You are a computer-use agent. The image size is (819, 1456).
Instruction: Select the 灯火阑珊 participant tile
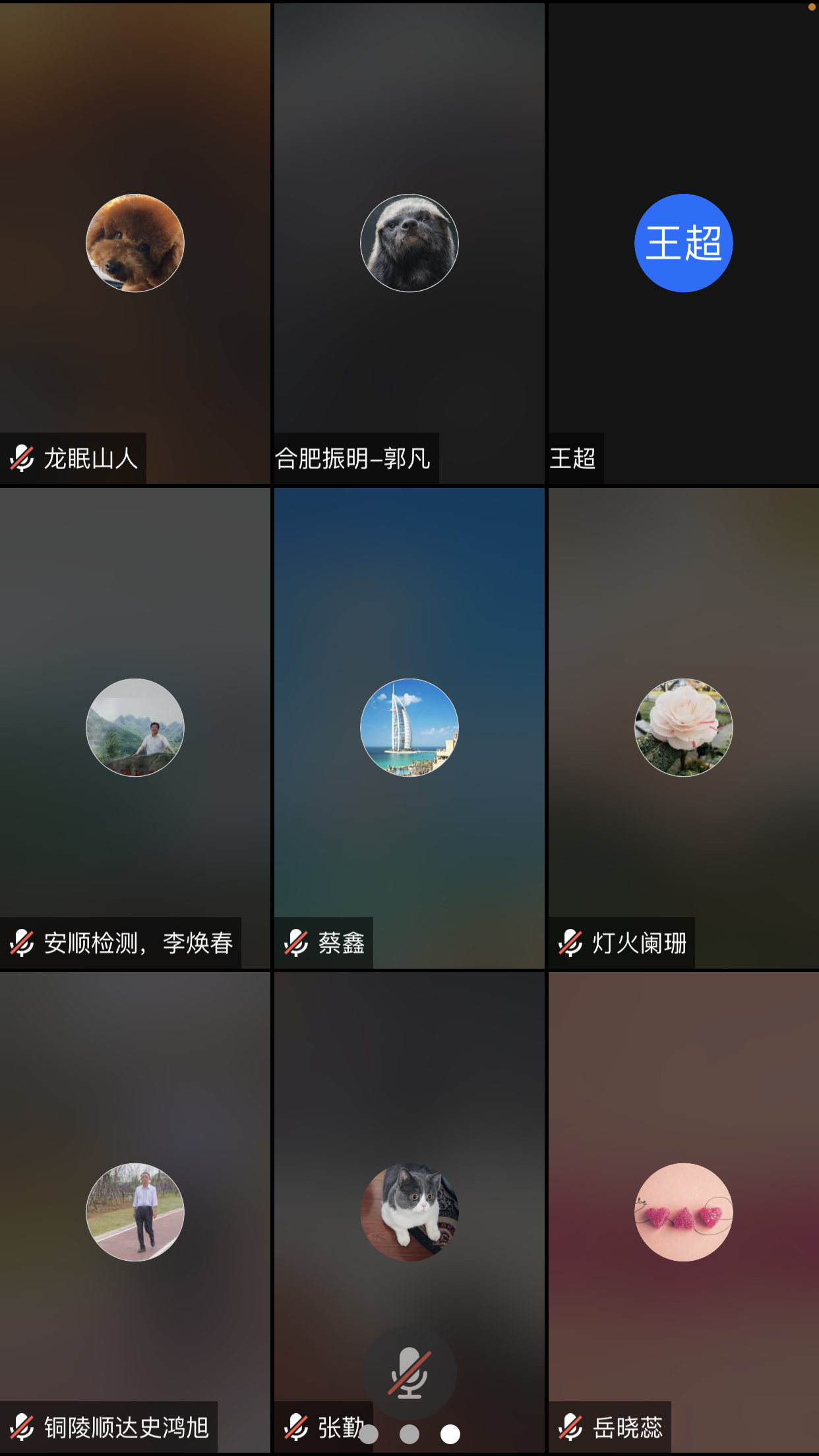(x=683, y=727)
